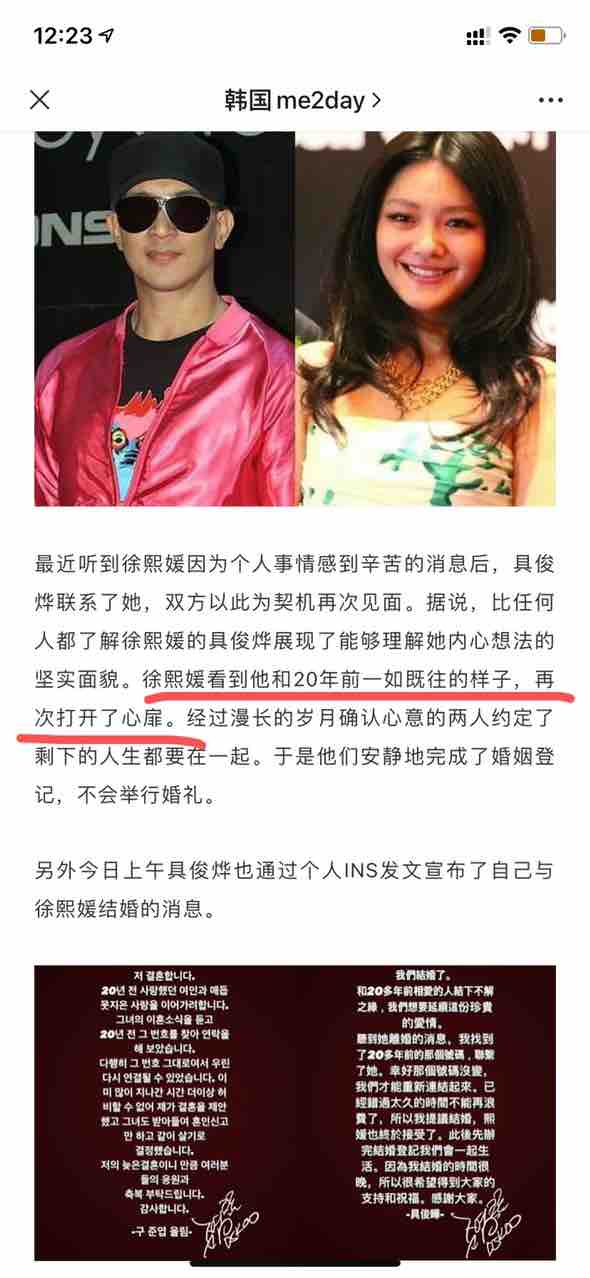This screenshot has height=1278, width=590.
Task: View the photo at top of the article
Action: [295, 318]
